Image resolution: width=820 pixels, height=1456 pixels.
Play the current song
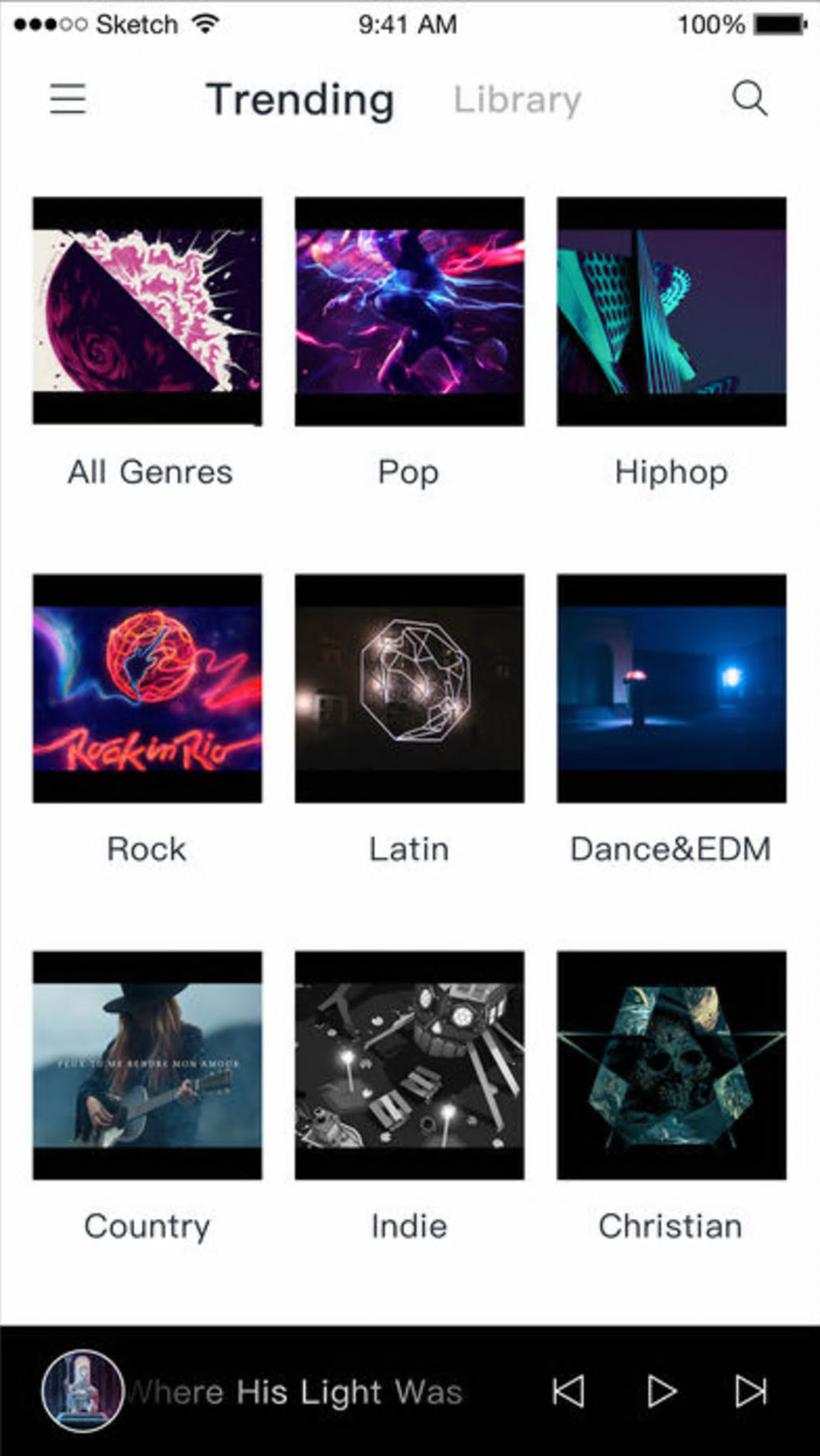pos(661,1392)
